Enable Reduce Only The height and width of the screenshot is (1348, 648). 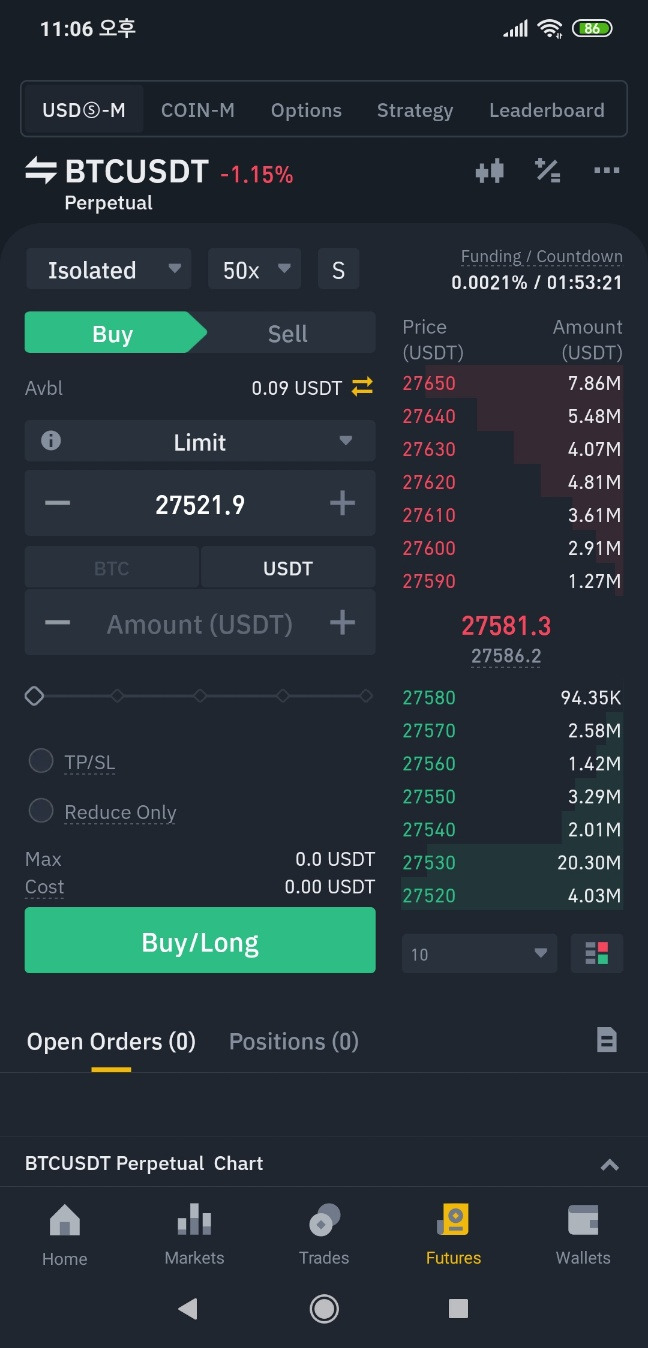41,811
